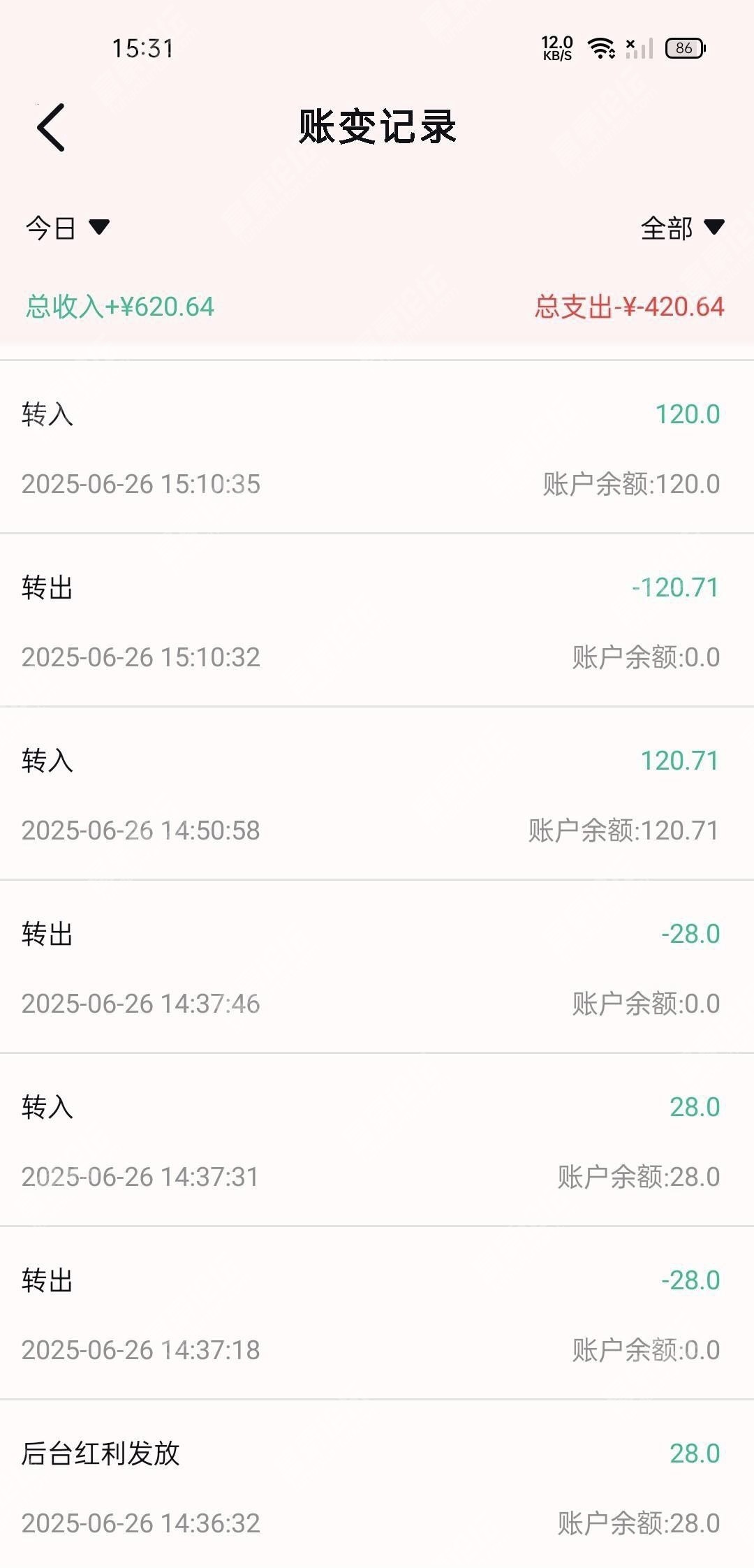Go back from 账变记录

[51, 127]
